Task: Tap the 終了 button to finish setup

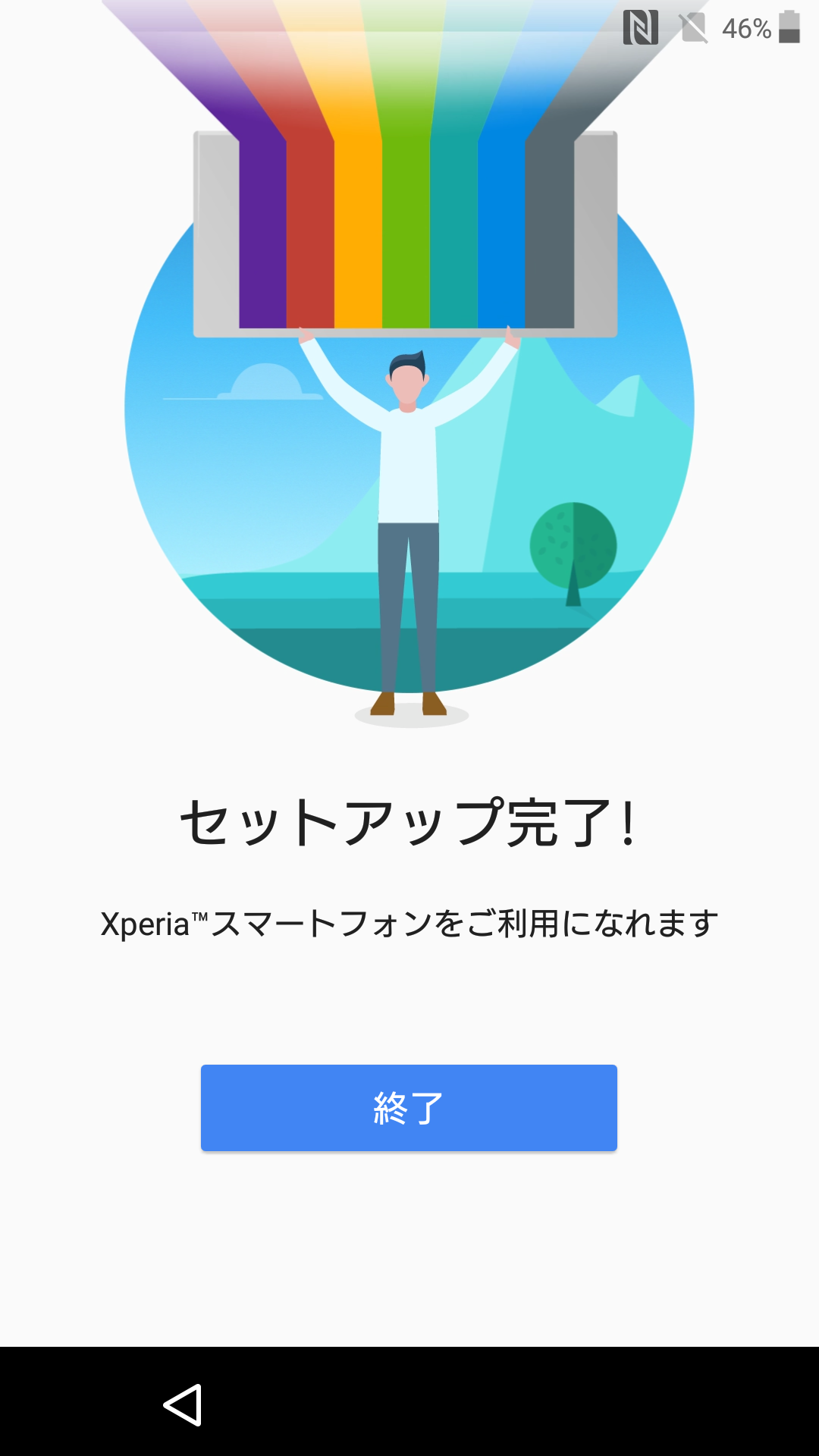Action: point(409,1108)
